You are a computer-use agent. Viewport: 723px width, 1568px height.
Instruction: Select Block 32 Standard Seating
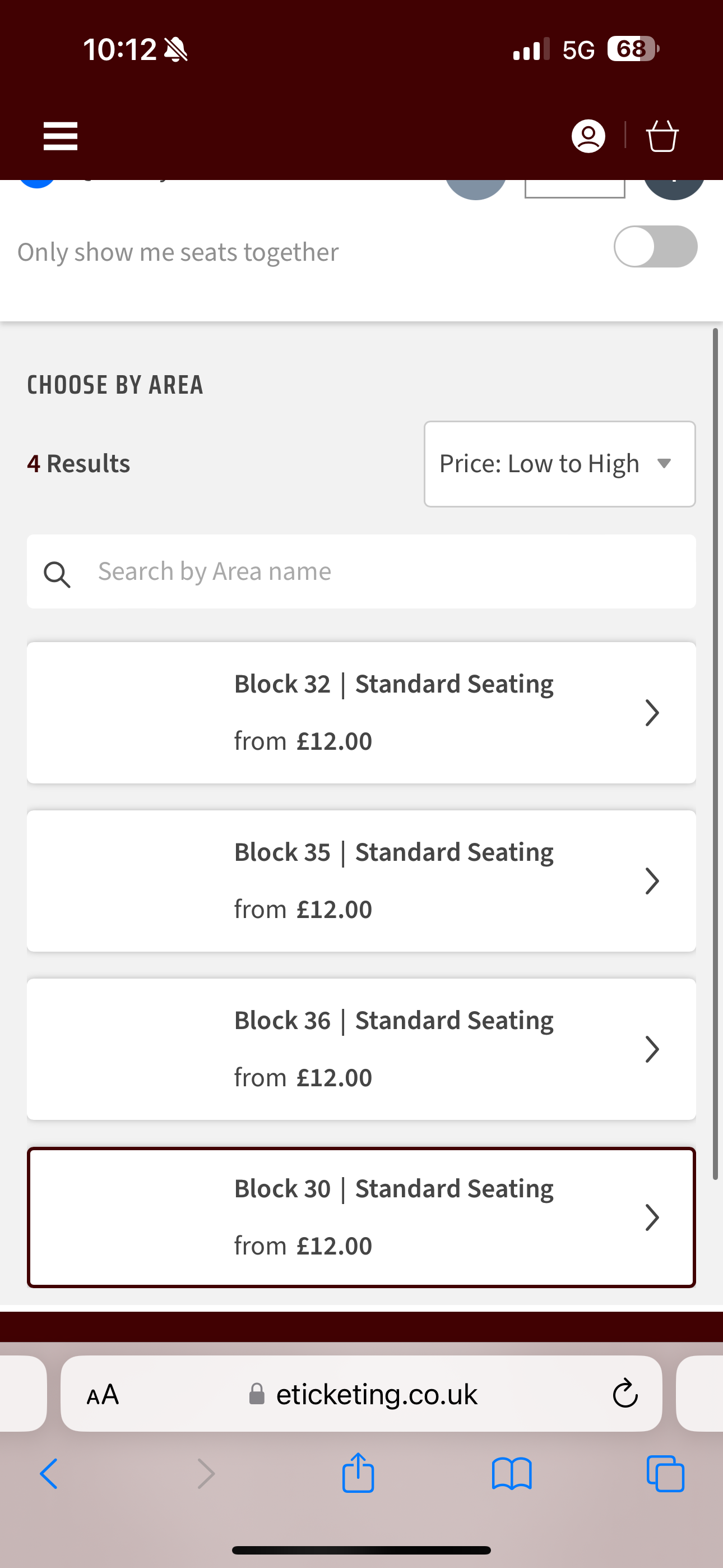361,713
